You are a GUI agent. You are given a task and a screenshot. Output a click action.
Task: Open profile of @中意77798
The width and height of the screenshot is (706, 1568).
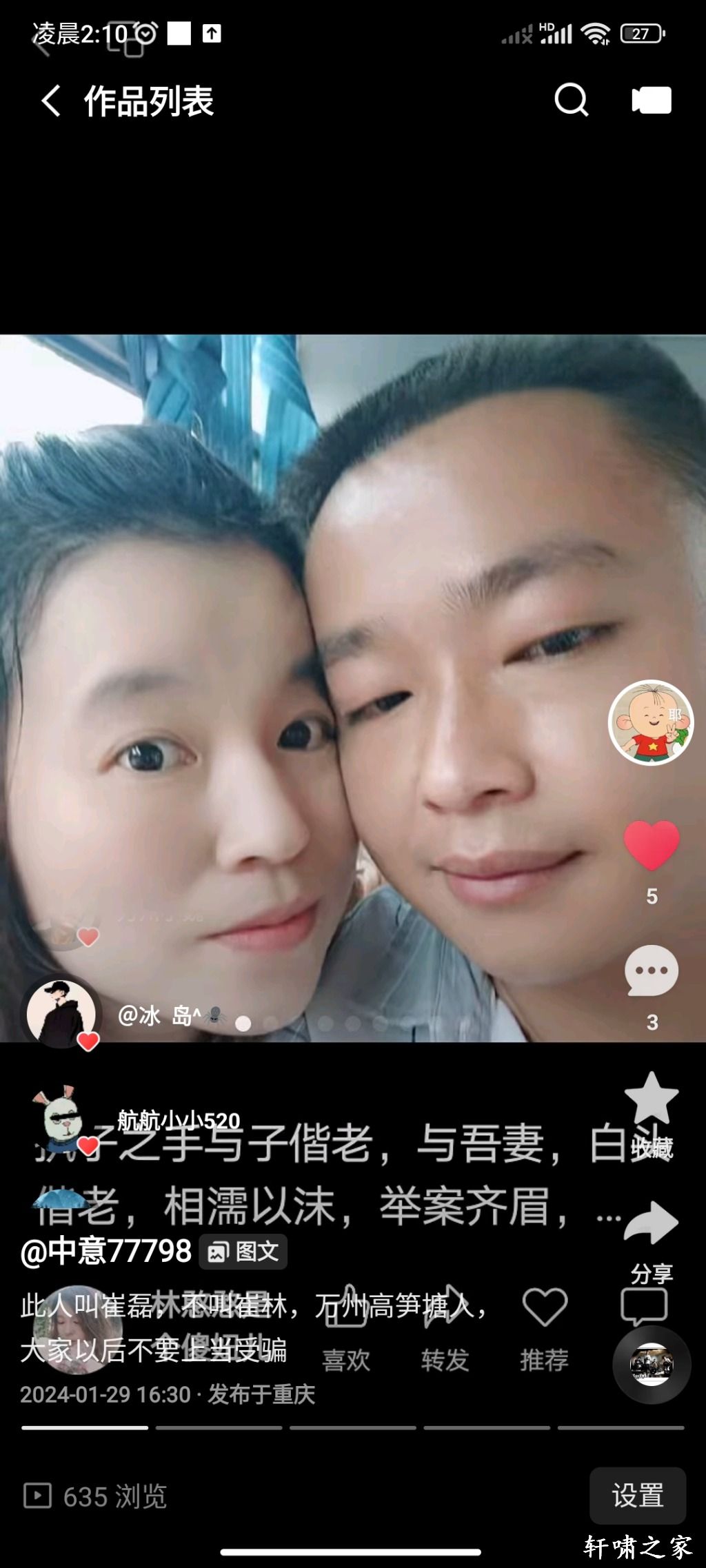point(106,1251)
